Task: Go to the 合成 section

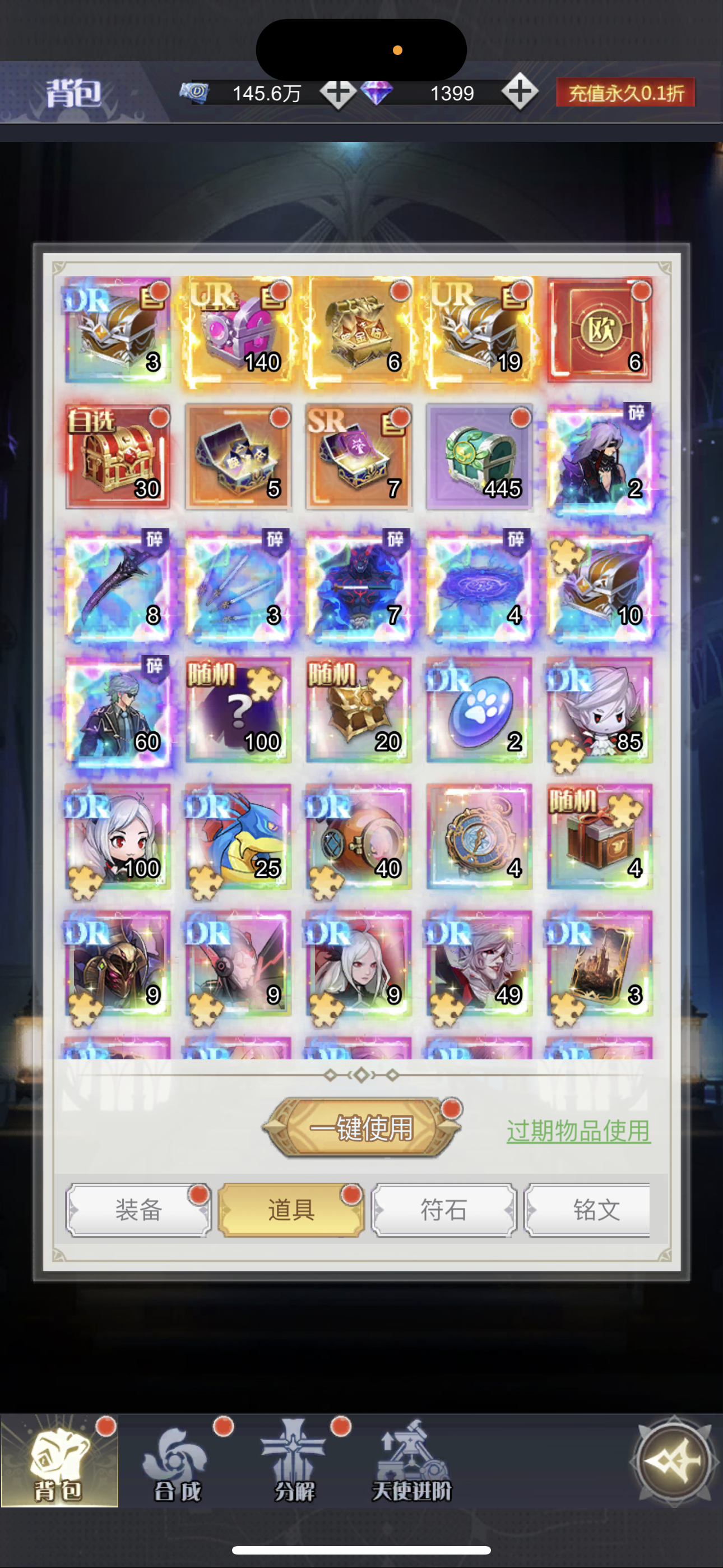Action: [177, 1464]
